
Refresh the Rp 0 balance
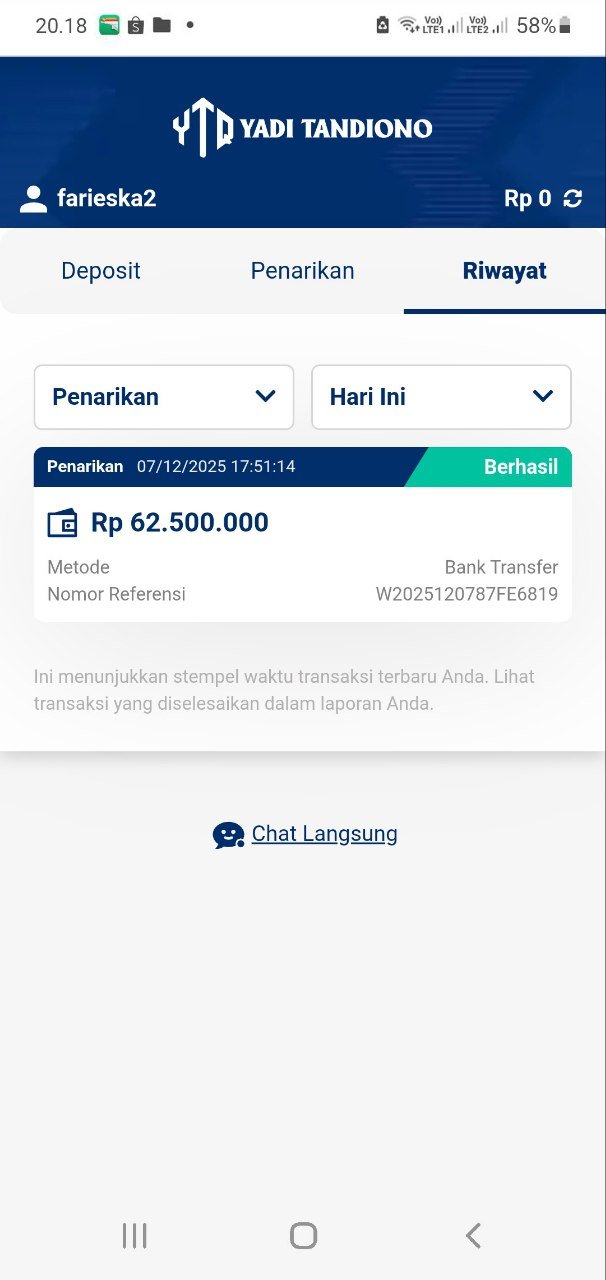[573, 199]
